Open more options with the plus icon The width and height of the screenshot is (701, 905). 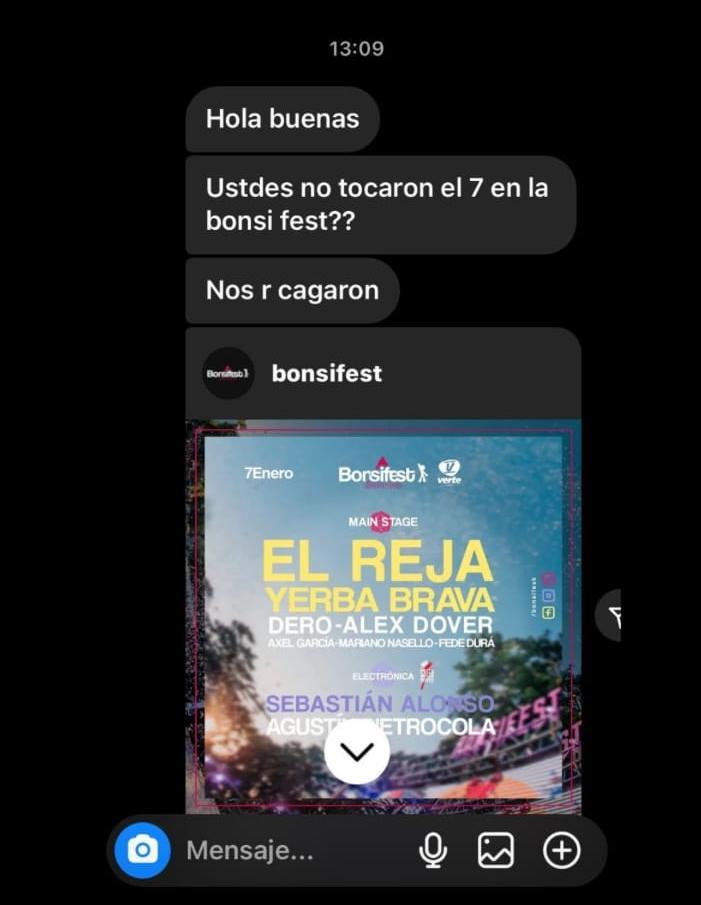coord(561,851)
